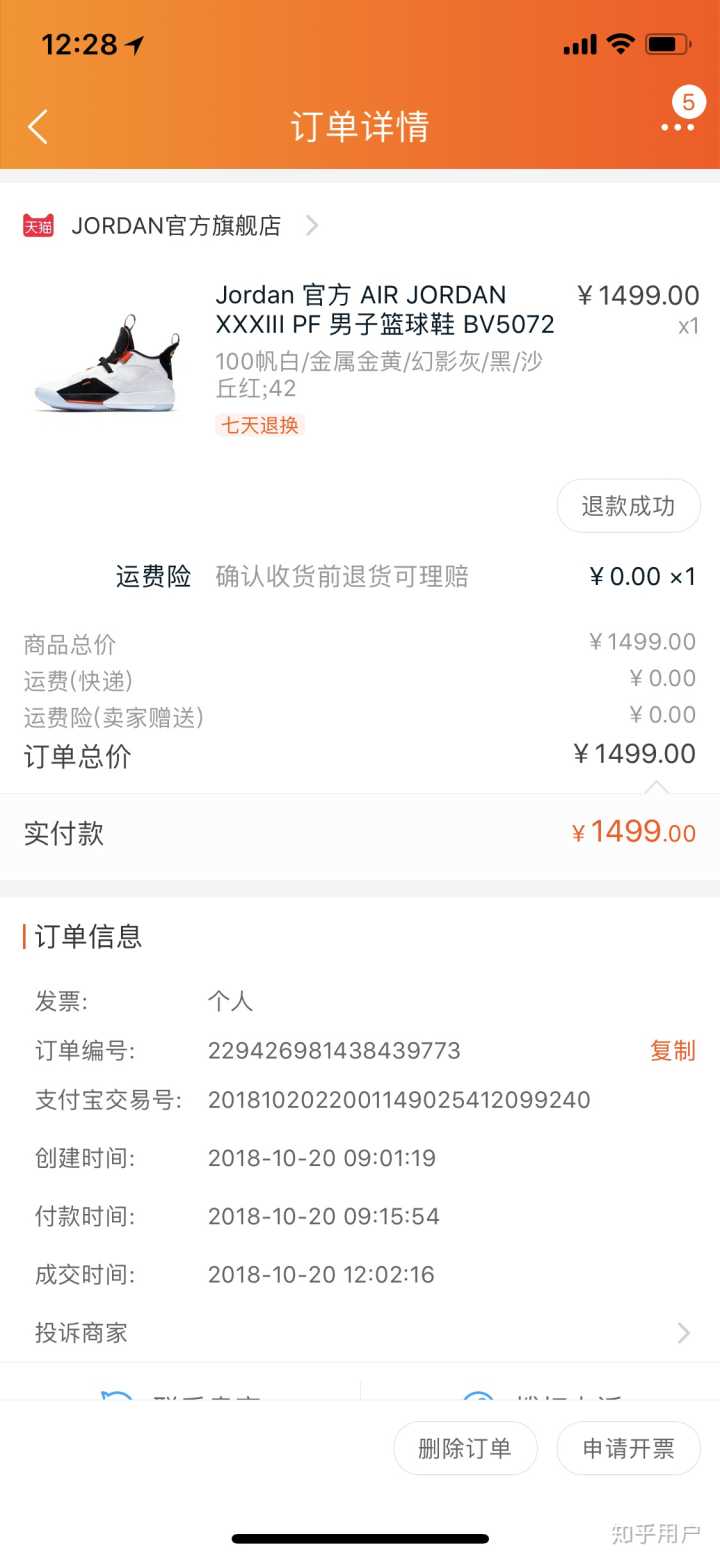This screenshot has height=1559, width=720.
Task: Open 投诉商家 complaint row
Action: 360,1332
